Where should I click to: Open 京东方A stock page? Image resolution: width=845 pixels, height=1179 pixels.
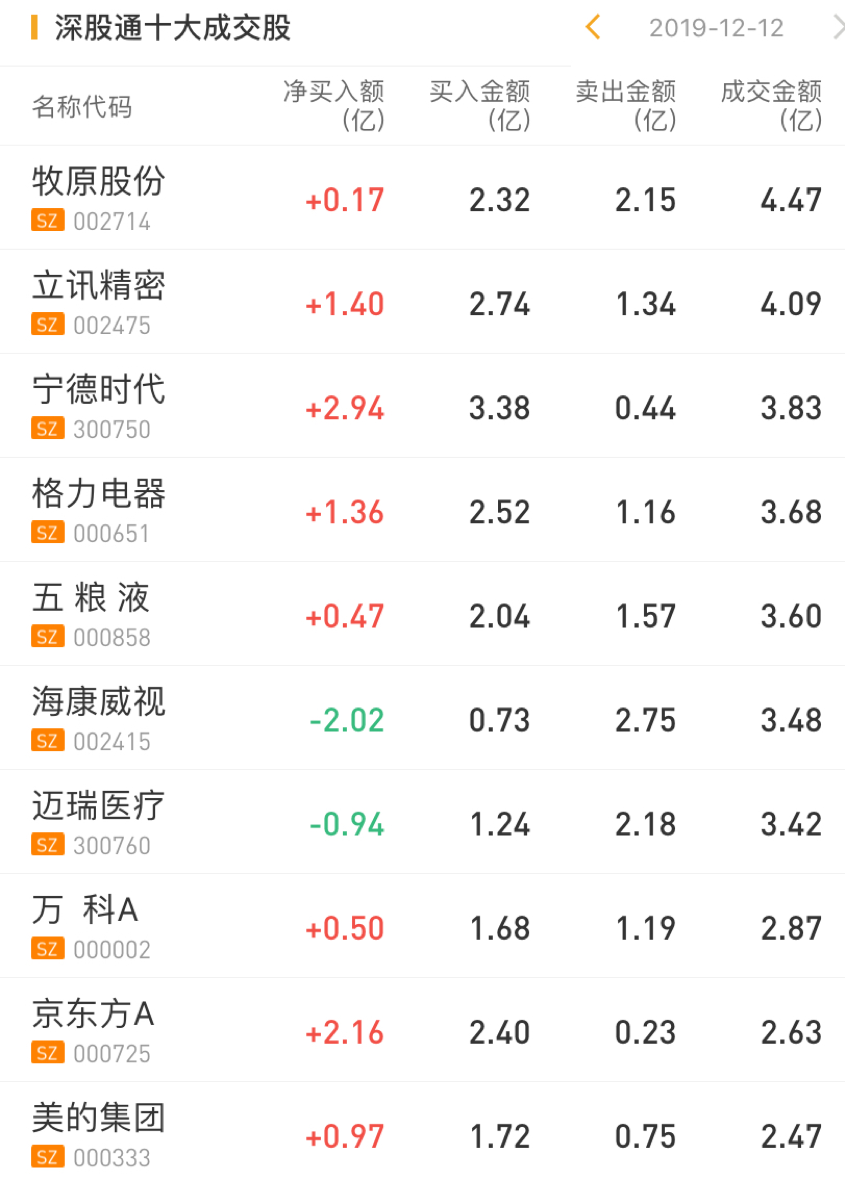point(93,1029)
